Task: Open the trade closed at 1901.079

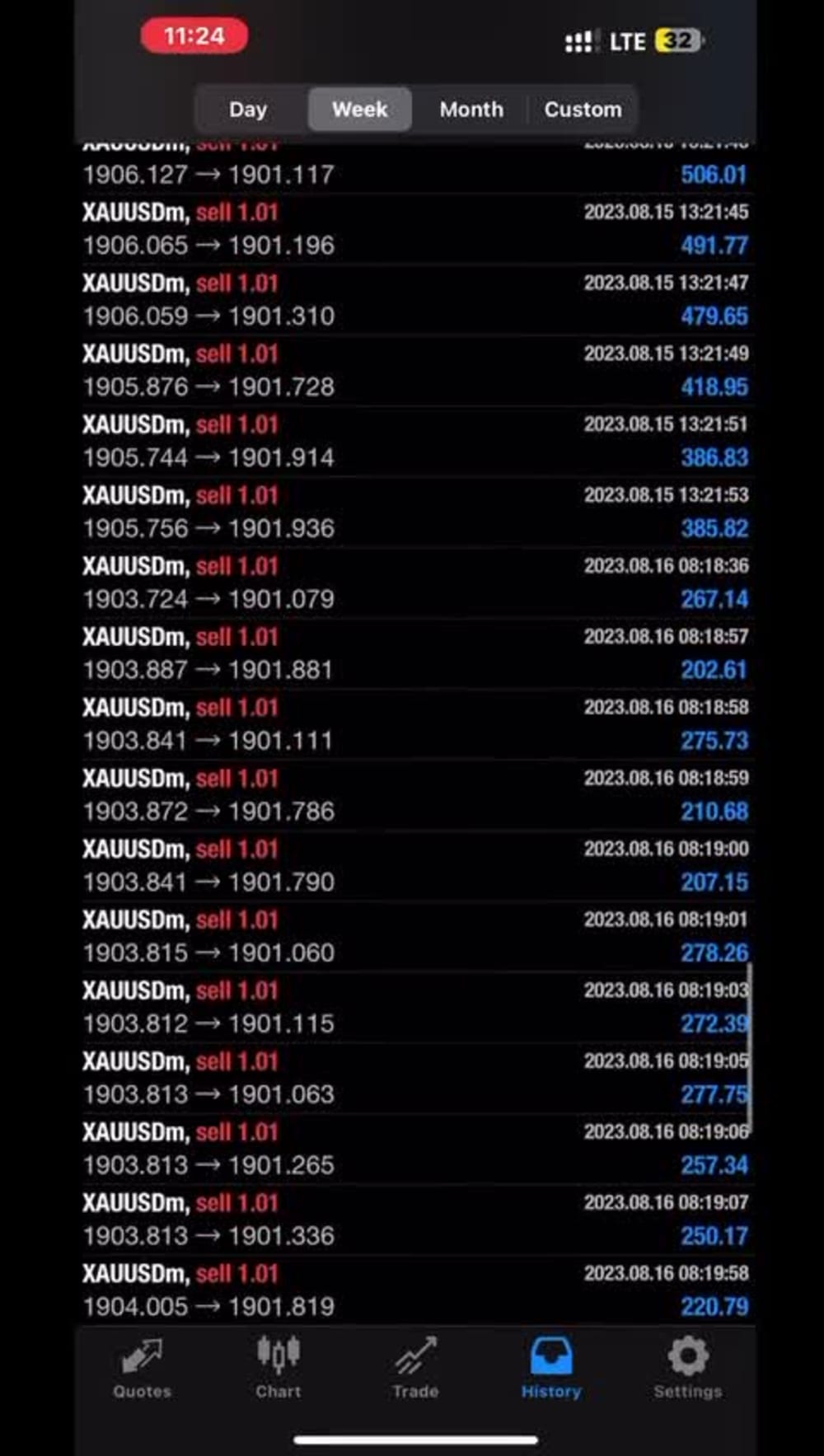Action: 415,583
